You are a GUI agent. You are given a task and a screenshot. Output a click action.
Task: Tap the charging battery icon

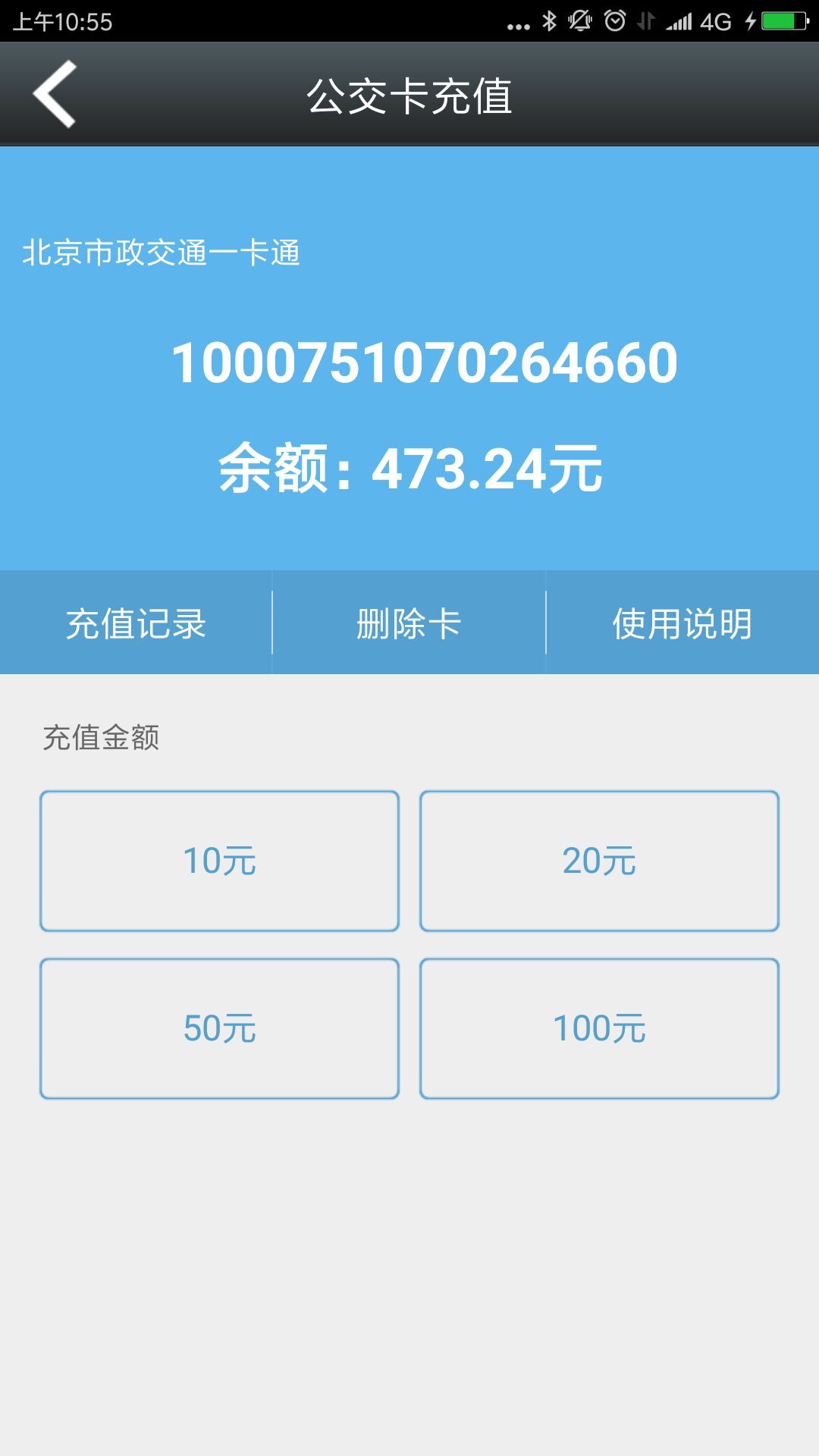point(781,20)
